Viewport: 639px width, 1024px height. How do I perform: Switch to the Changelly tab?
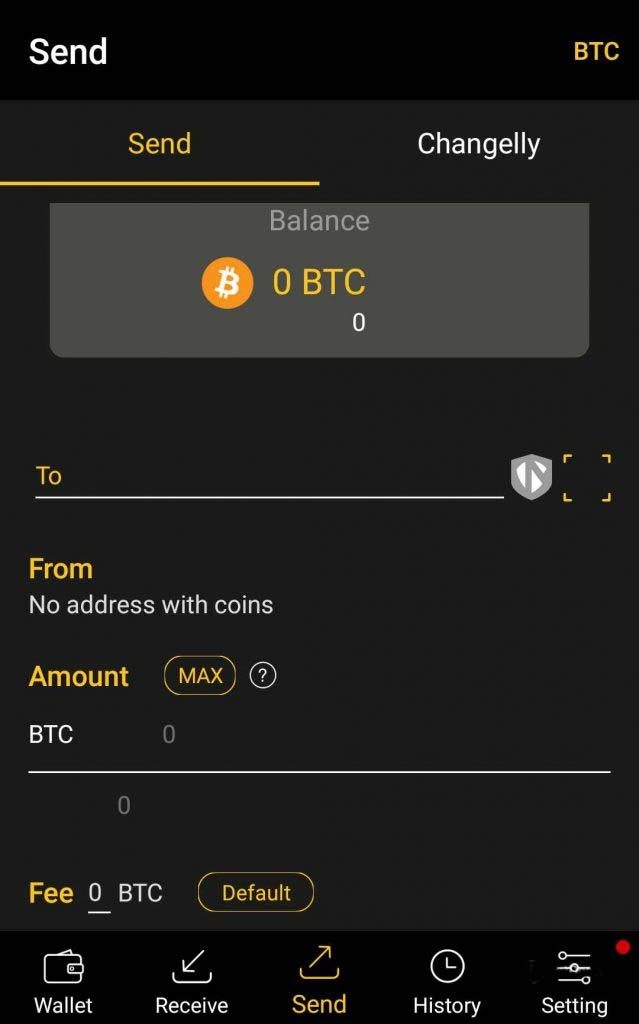(x=478, y=144)
